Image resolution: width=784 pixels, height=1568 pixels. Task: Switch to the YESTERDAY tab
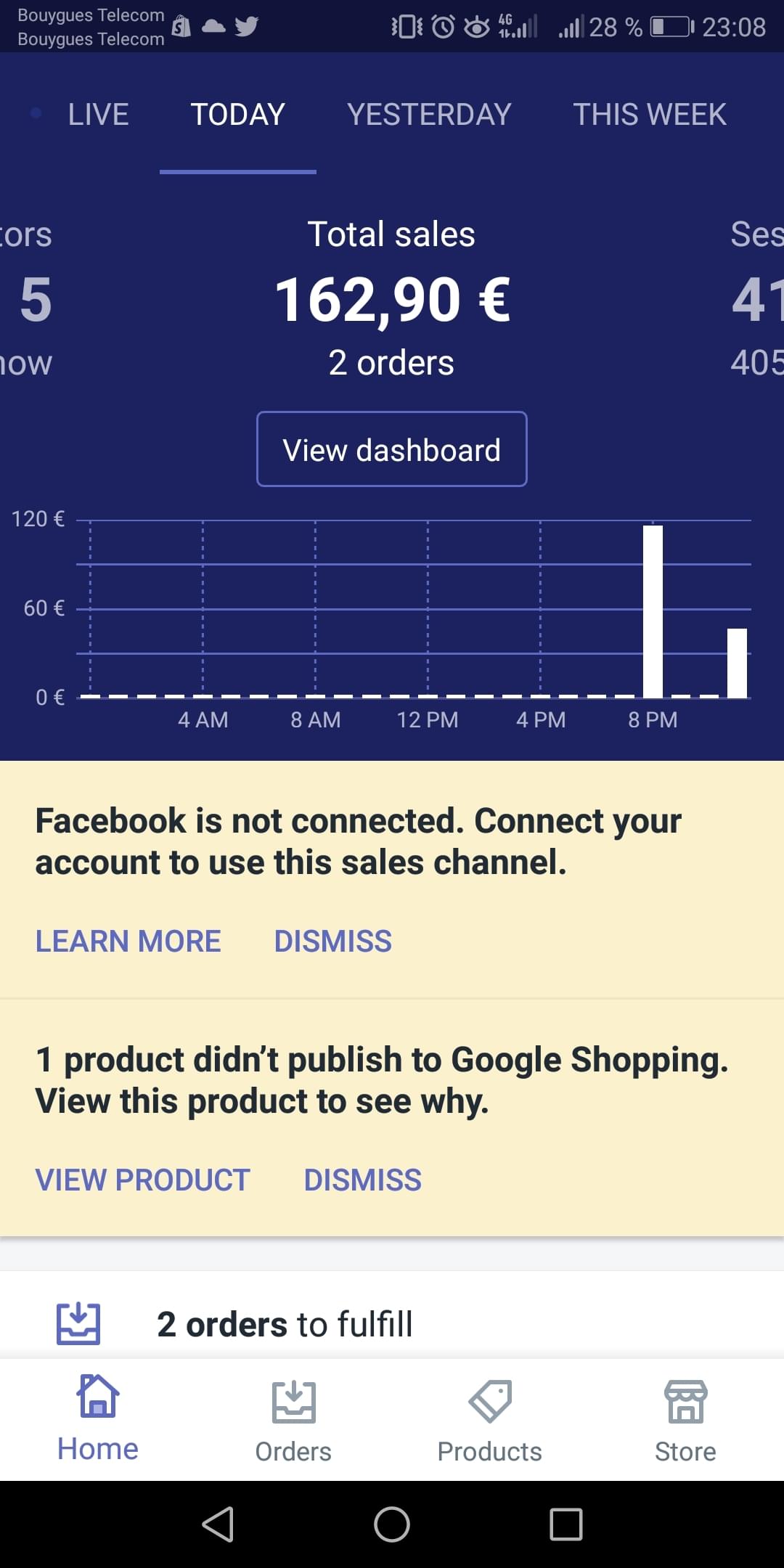[x=429, y=114]
